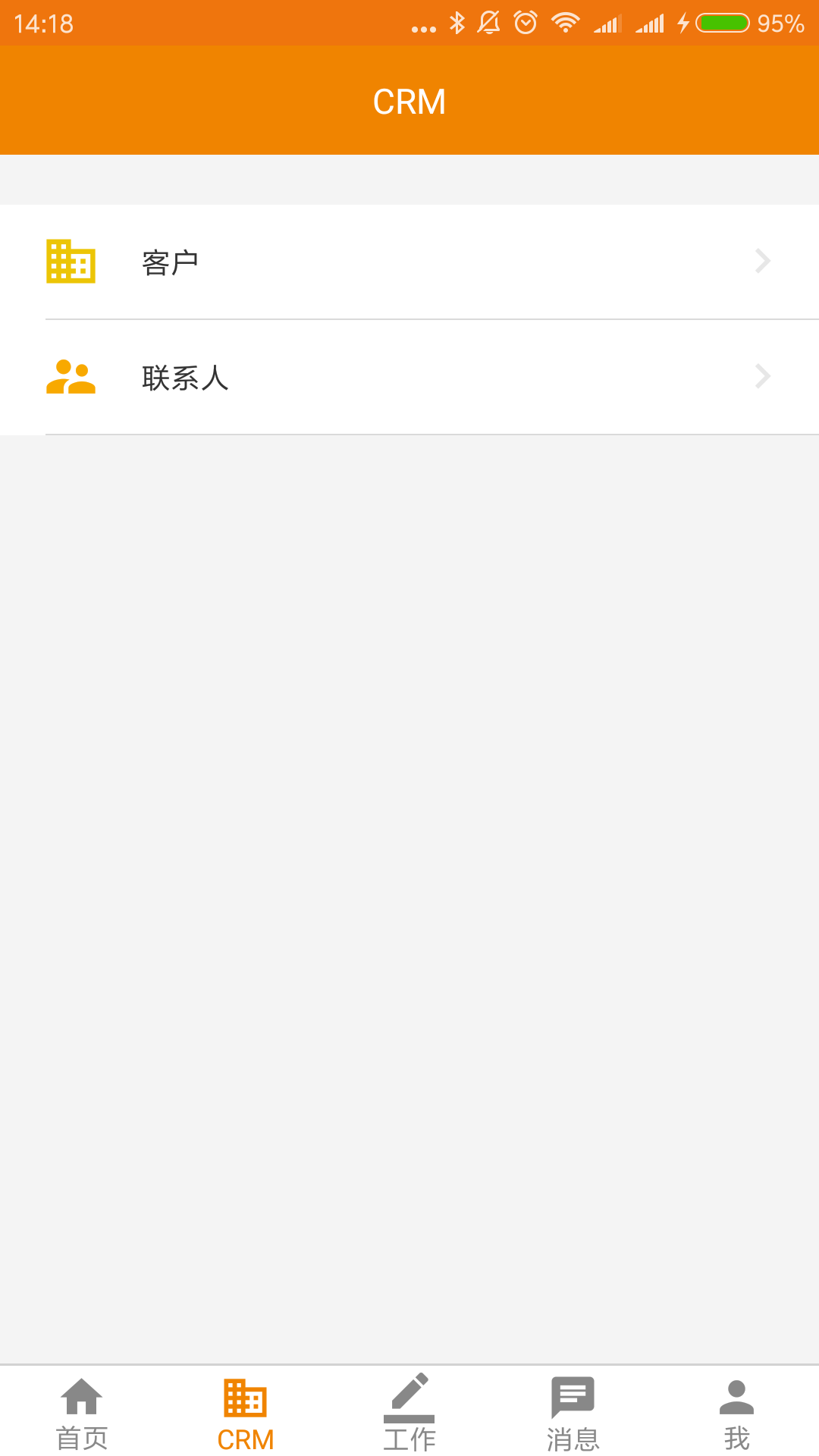This screenshot has height=1456, width=819.
Task: Tap the 我 profile icon
Action: tap(736, 1398)
